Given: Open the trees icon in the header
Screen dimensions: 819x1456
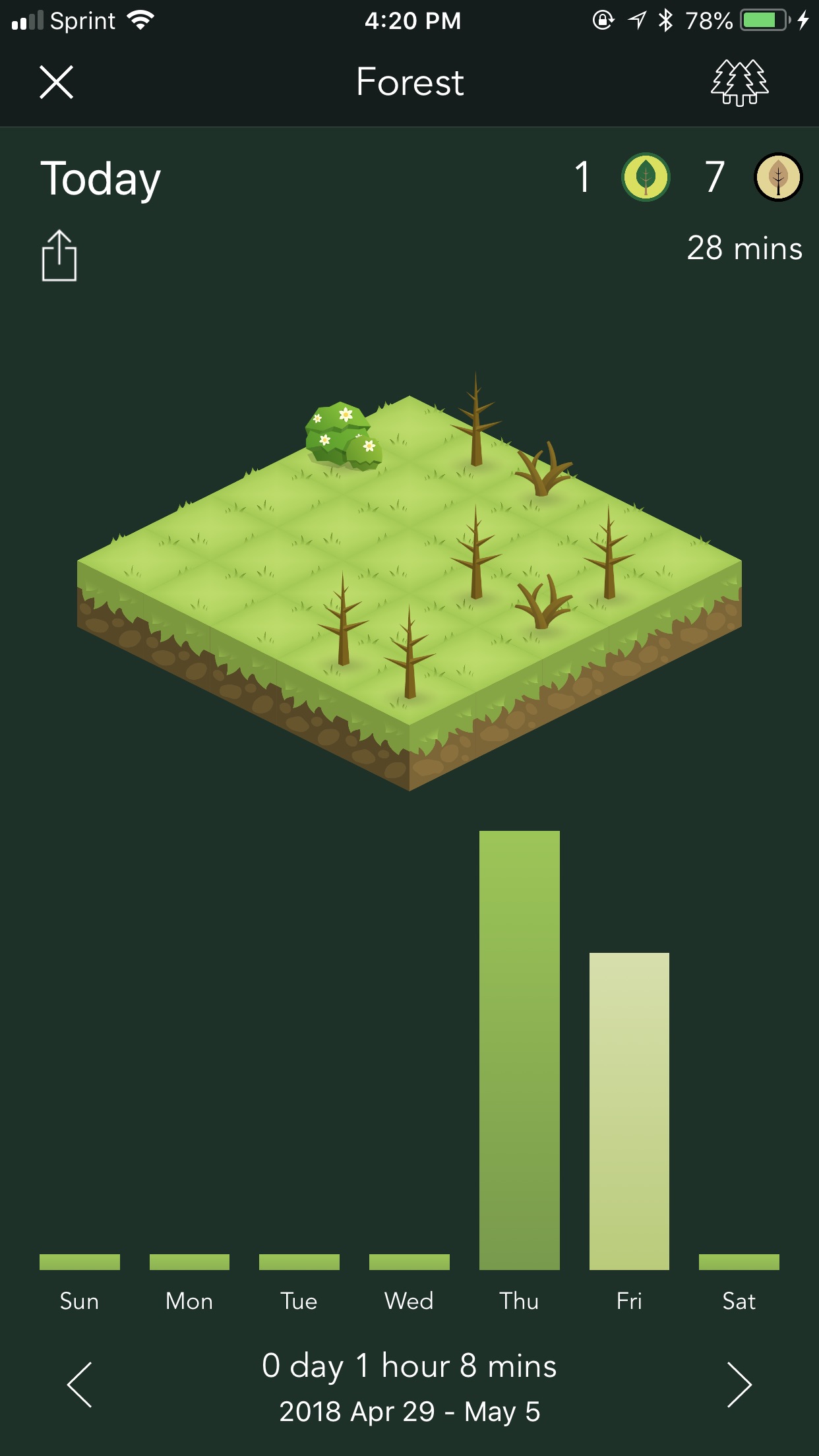Looking at the screenshot, I should click(739, 82).
